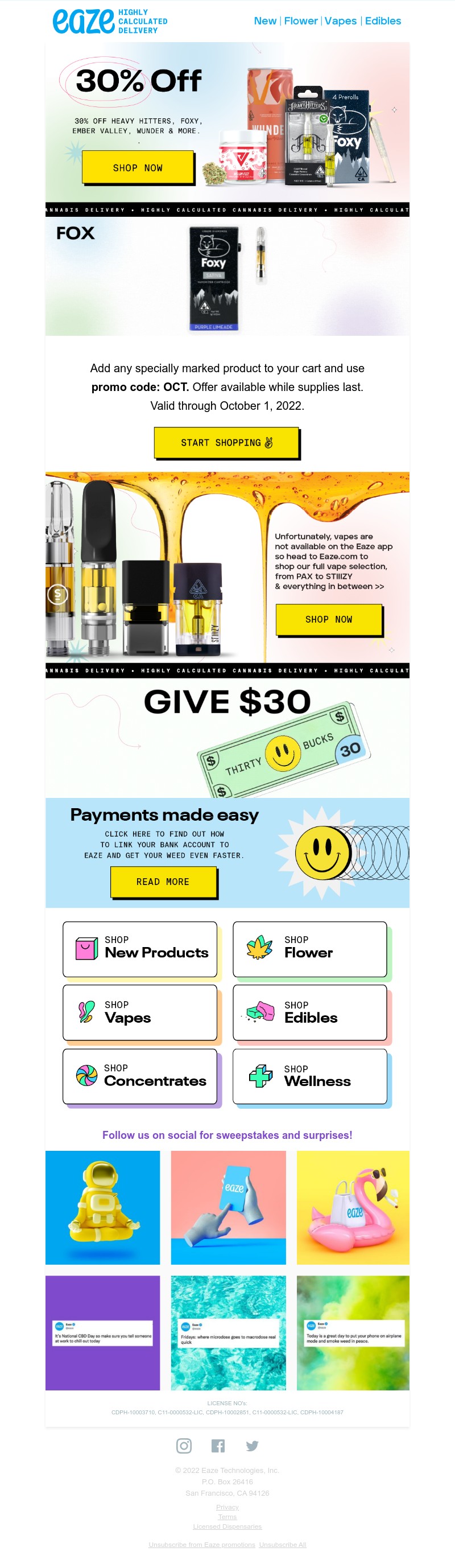This screenshot has height=1568, width=455.
Task: Open Shop Flower card
Action: [x=309, y=948]
